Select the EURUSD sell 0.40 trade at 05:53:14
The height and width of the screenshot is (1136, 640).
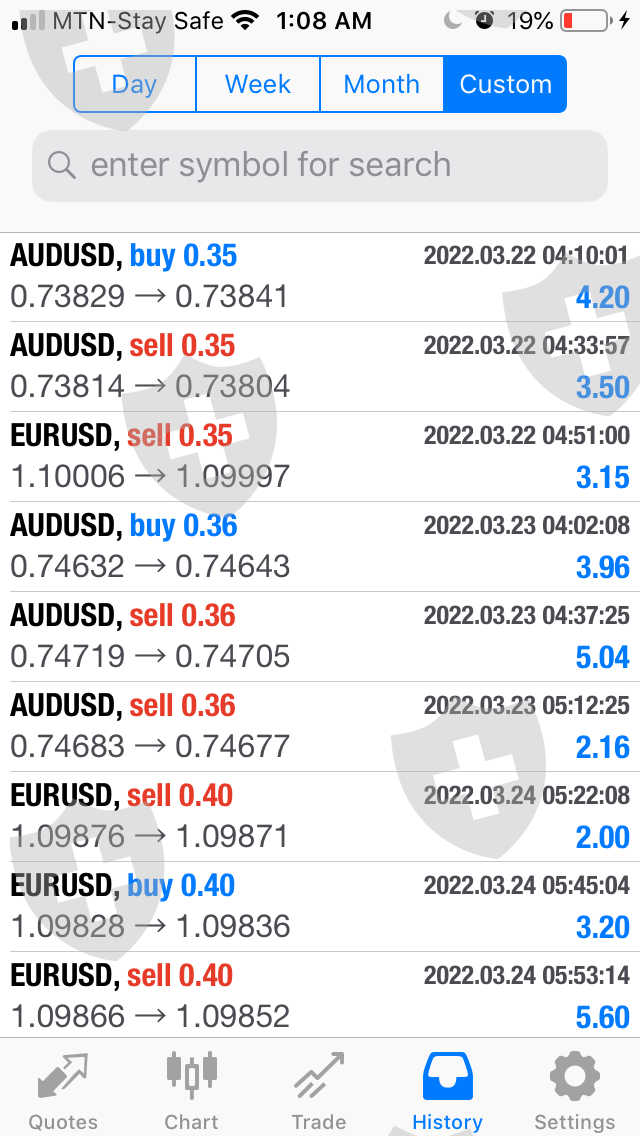(320, 996)
